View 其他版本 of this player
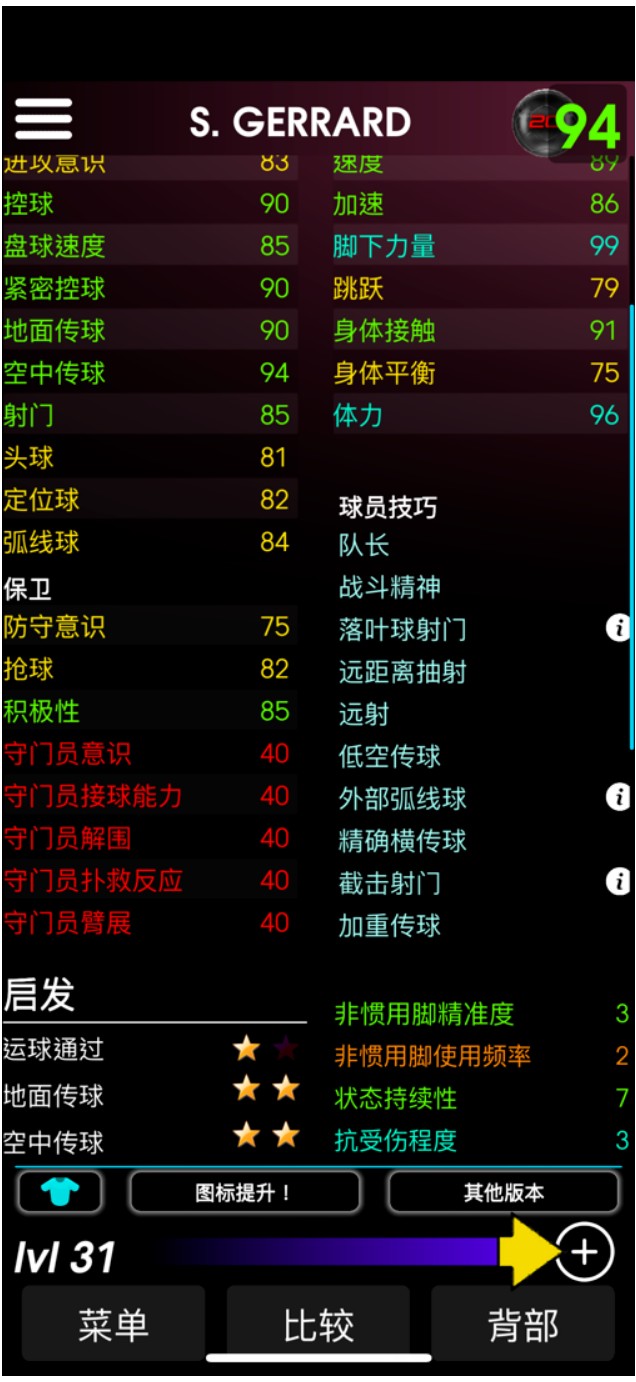The width and height of the screenshot is (636, 1382). (x=503, y=1192)
